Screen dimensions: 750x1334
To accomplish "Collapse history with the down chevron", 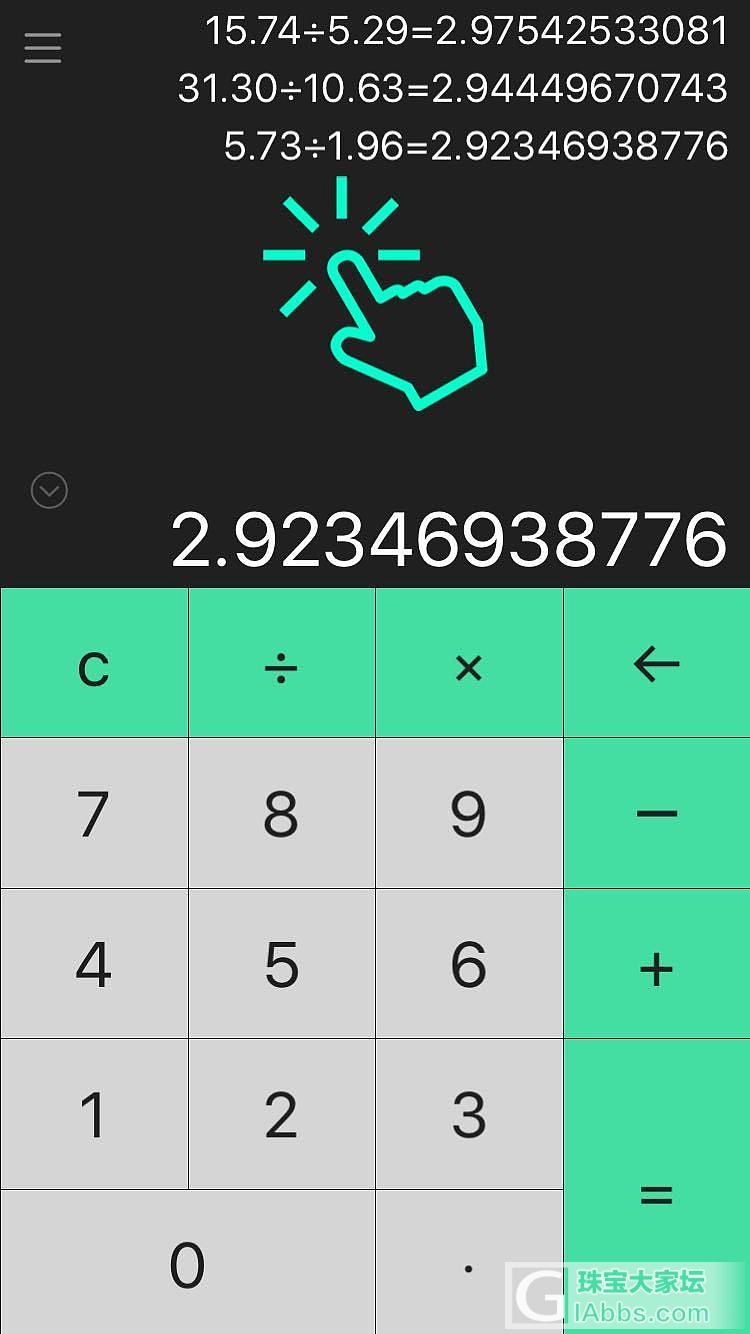I will point(49,491).
